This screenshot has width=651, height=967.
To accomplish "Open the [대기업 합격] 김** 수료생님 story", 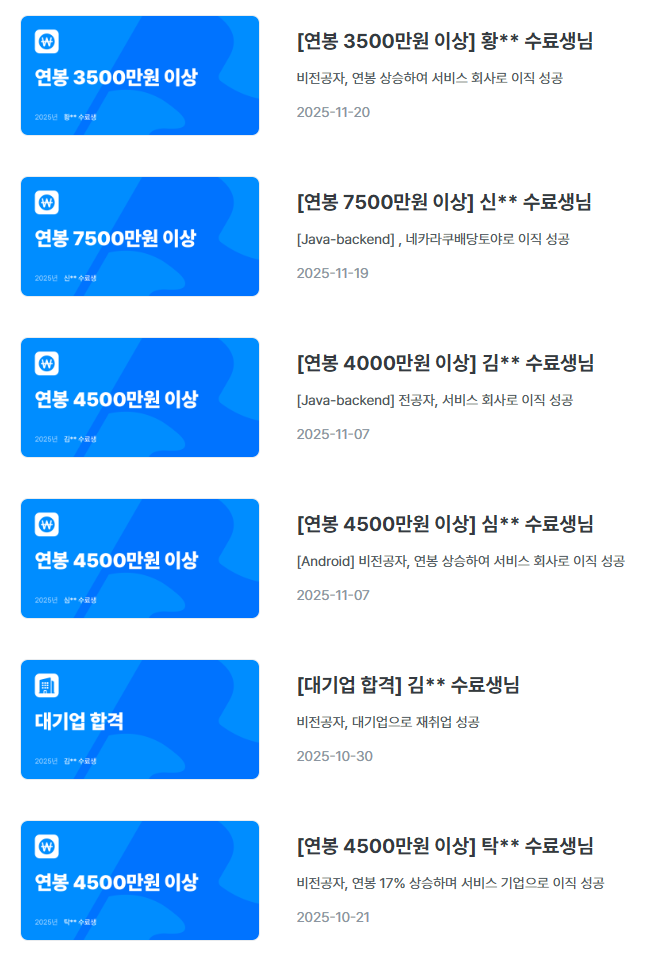I will [x=408, y=686].
